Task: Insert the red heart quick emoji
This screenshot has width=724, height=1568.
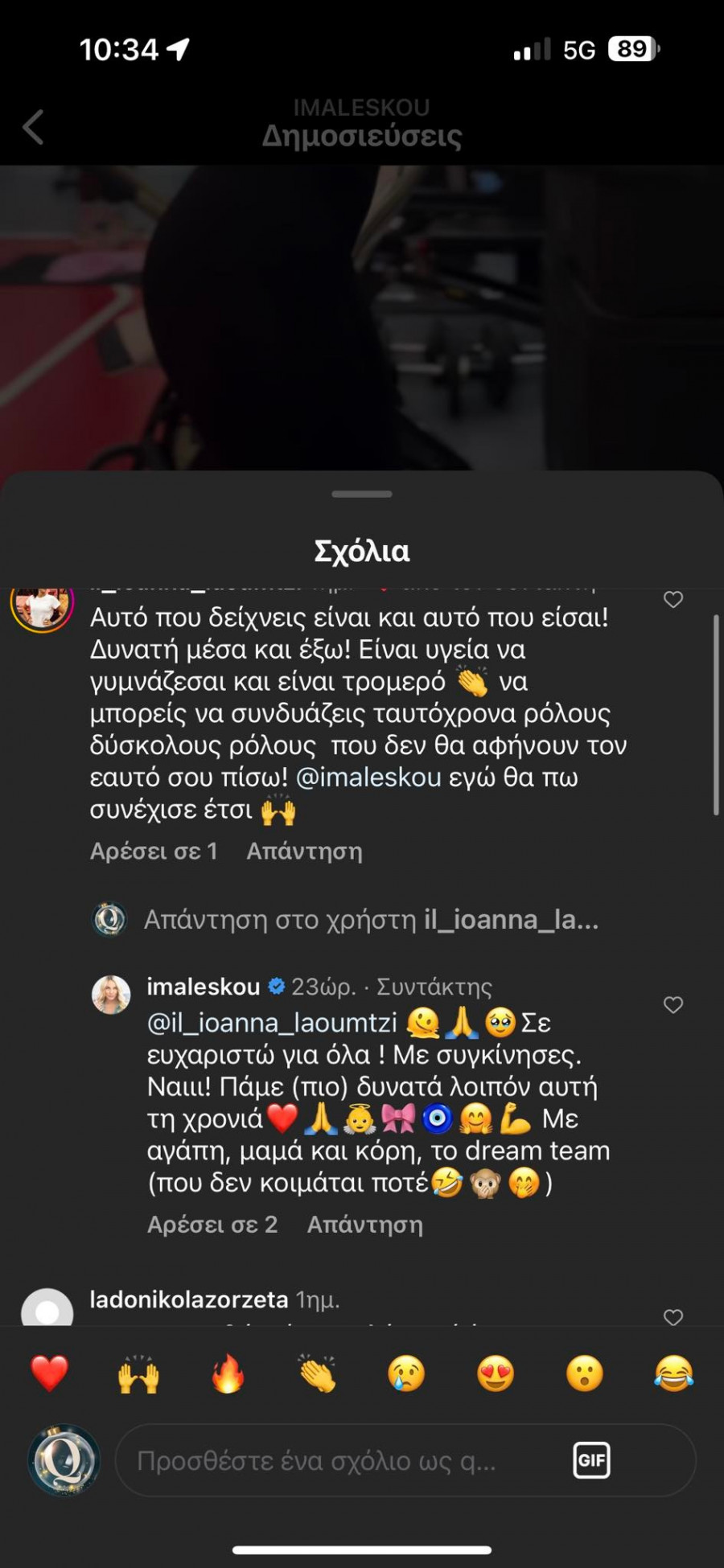Action: [49, 1373]
